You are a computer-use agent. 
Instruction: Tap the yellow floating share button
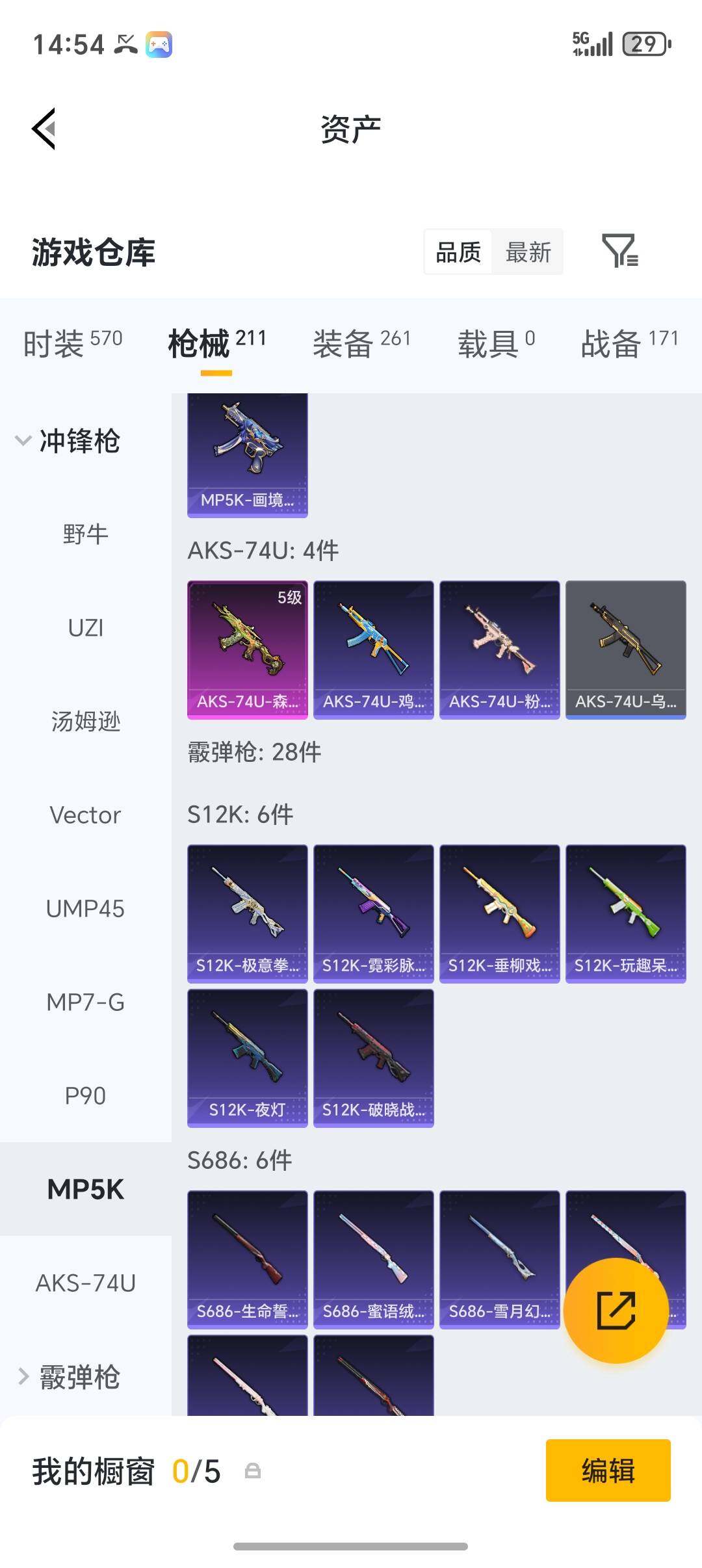pyautogui.click(x=616, y=1311)
